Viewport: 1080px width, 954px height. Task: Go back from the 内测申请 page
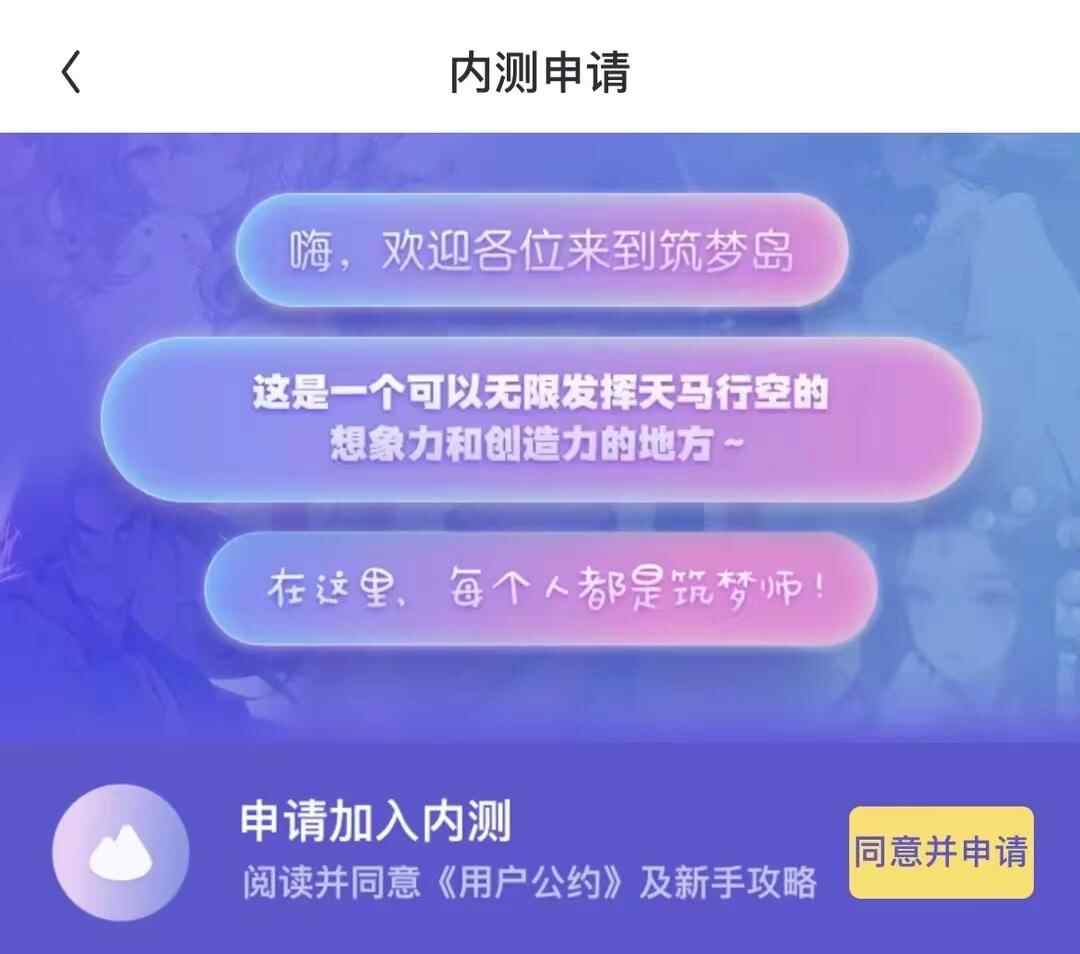point(70,73)
